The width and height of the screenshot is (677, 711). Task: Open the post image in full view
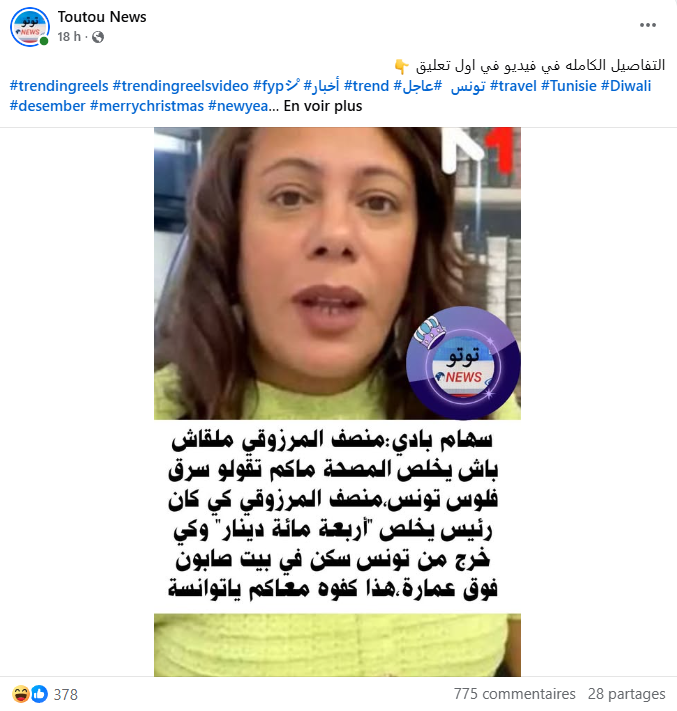click(337, 400)
